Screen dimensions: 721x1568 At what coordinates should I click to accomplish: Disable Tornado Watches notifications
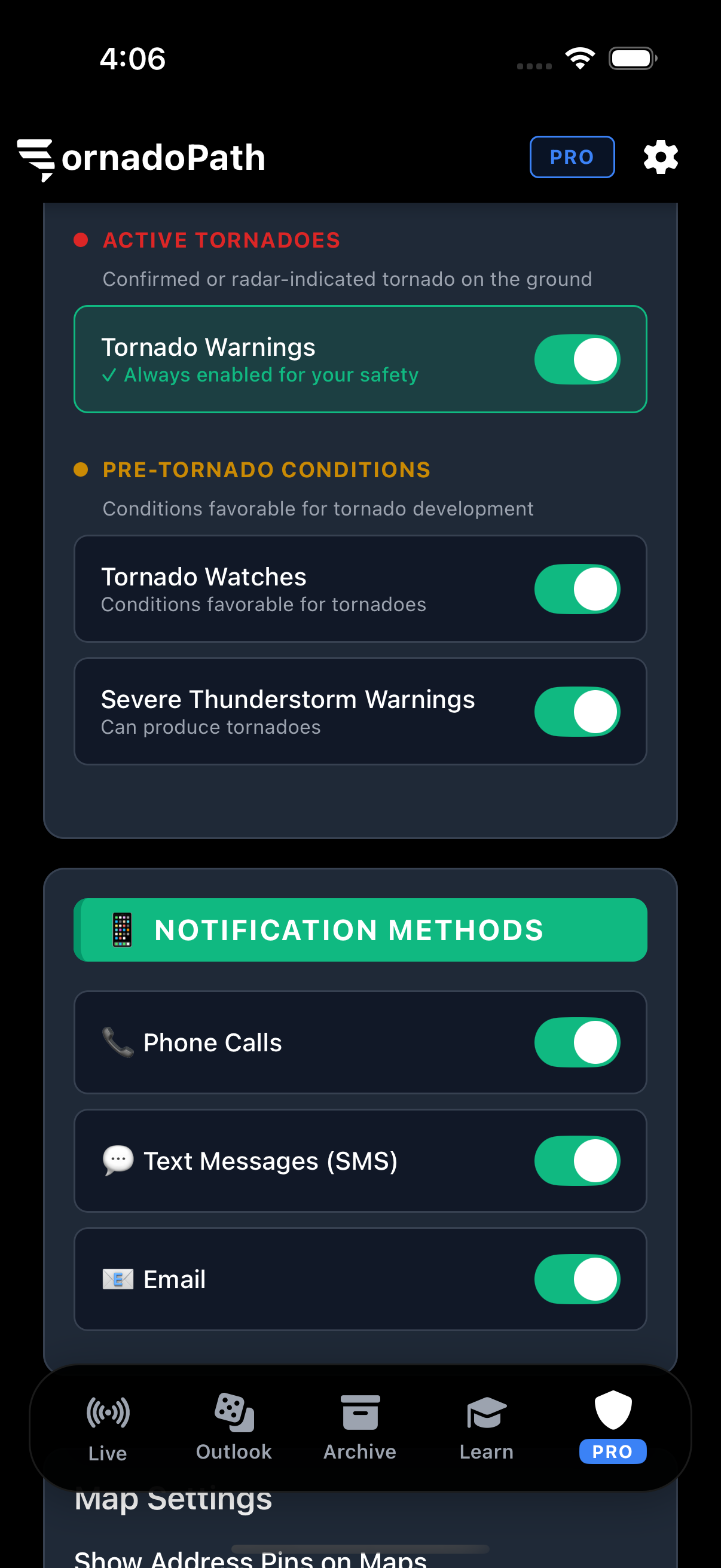click(x=577, y=588)
